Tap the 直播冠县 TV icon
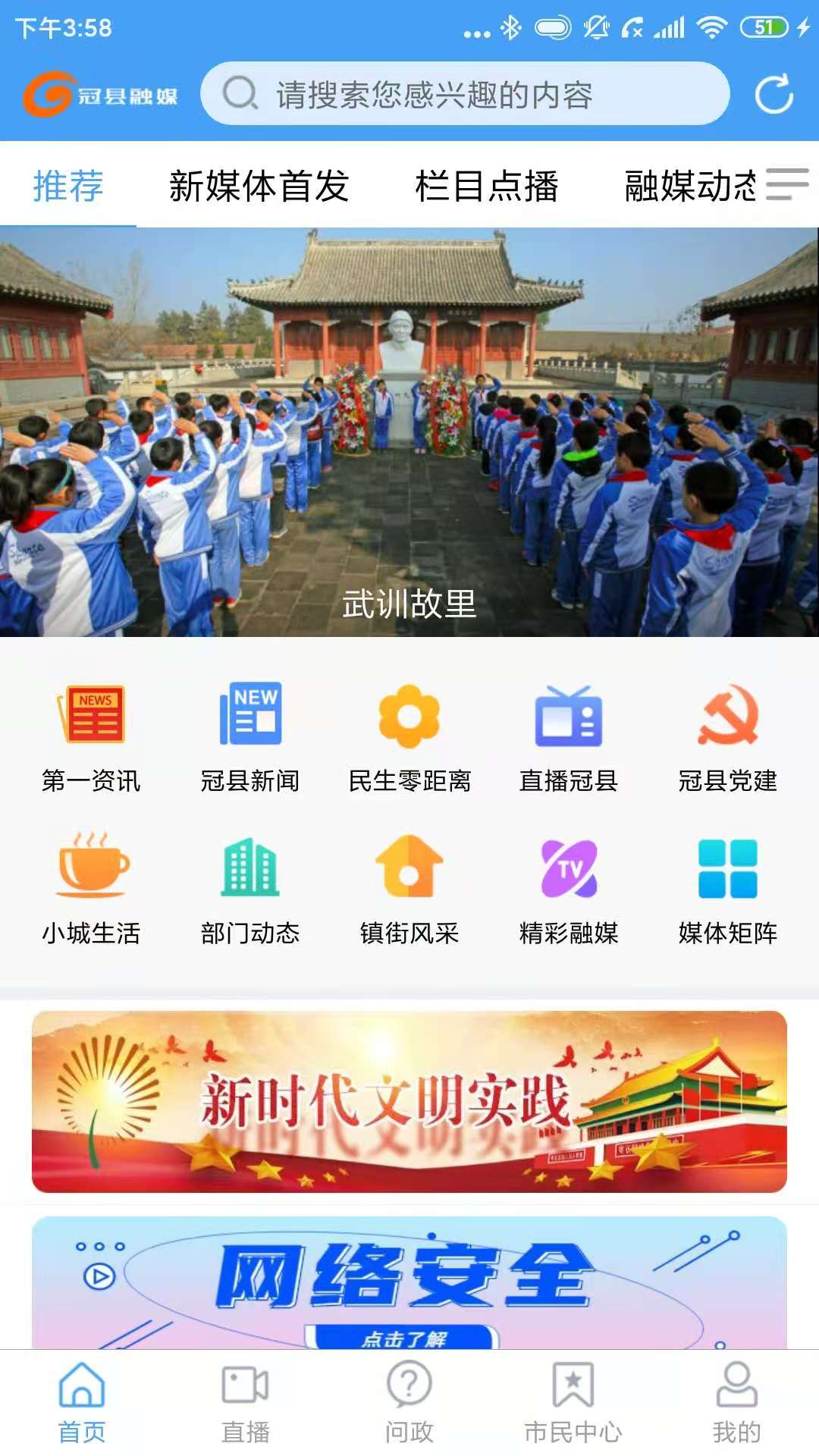This screenshot has width=819, height=1456. pyautogui.click(x=567, y=730)
